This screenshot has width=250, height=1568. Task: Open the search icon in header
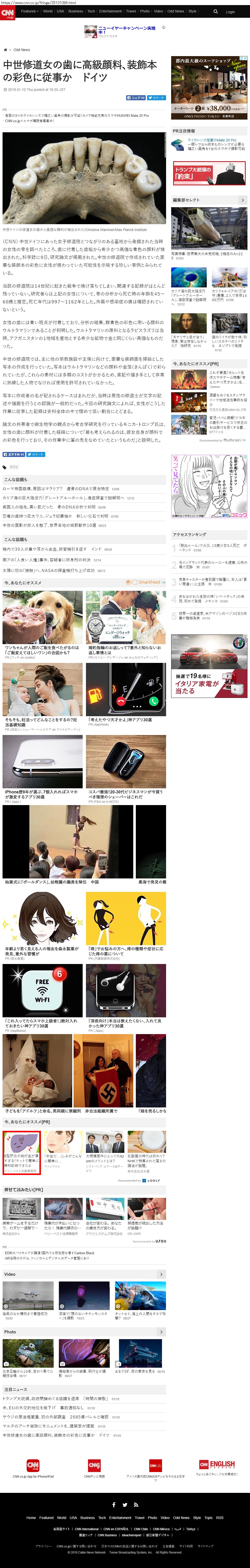(215, 12)
